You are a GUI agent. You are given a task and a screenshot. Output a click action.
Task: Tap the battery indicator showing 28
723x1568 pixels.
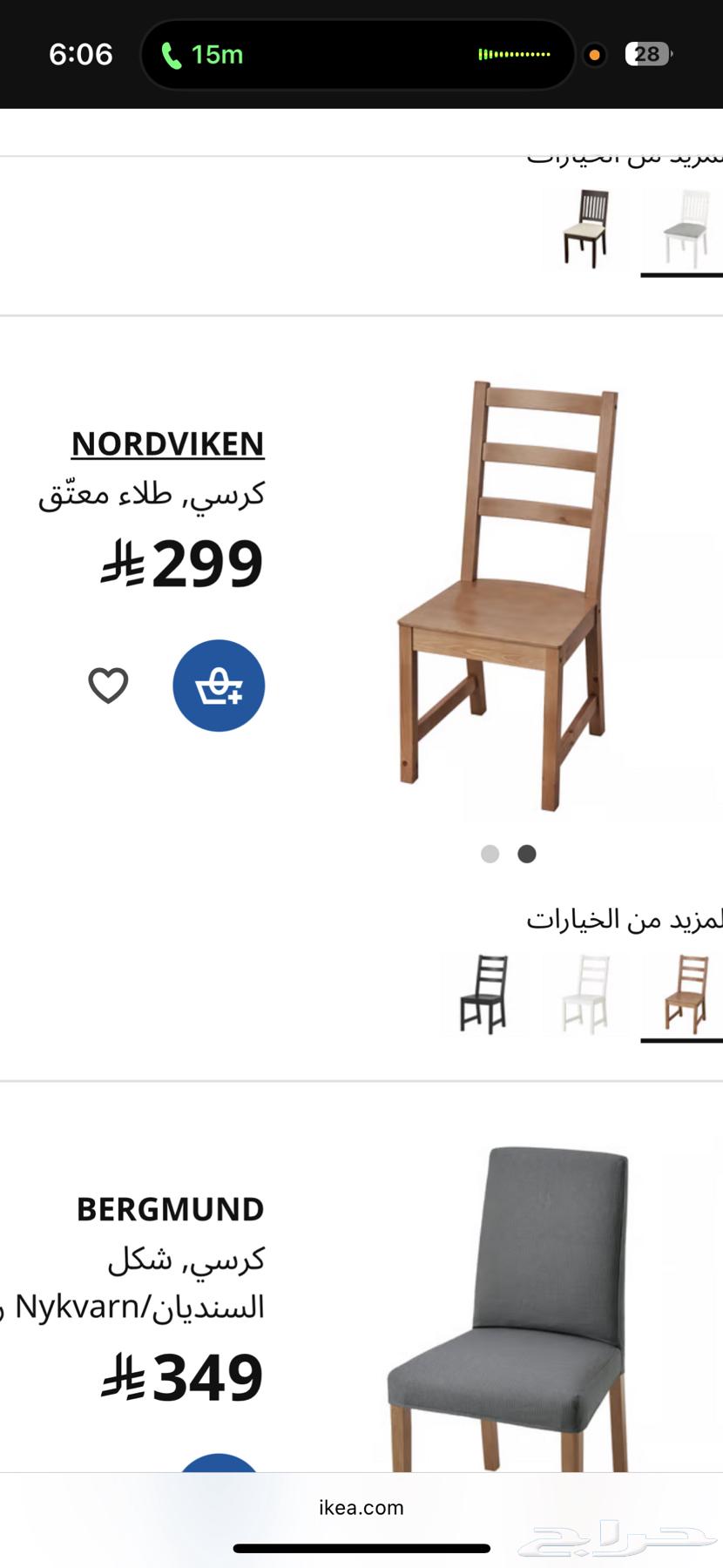point(646,54)
